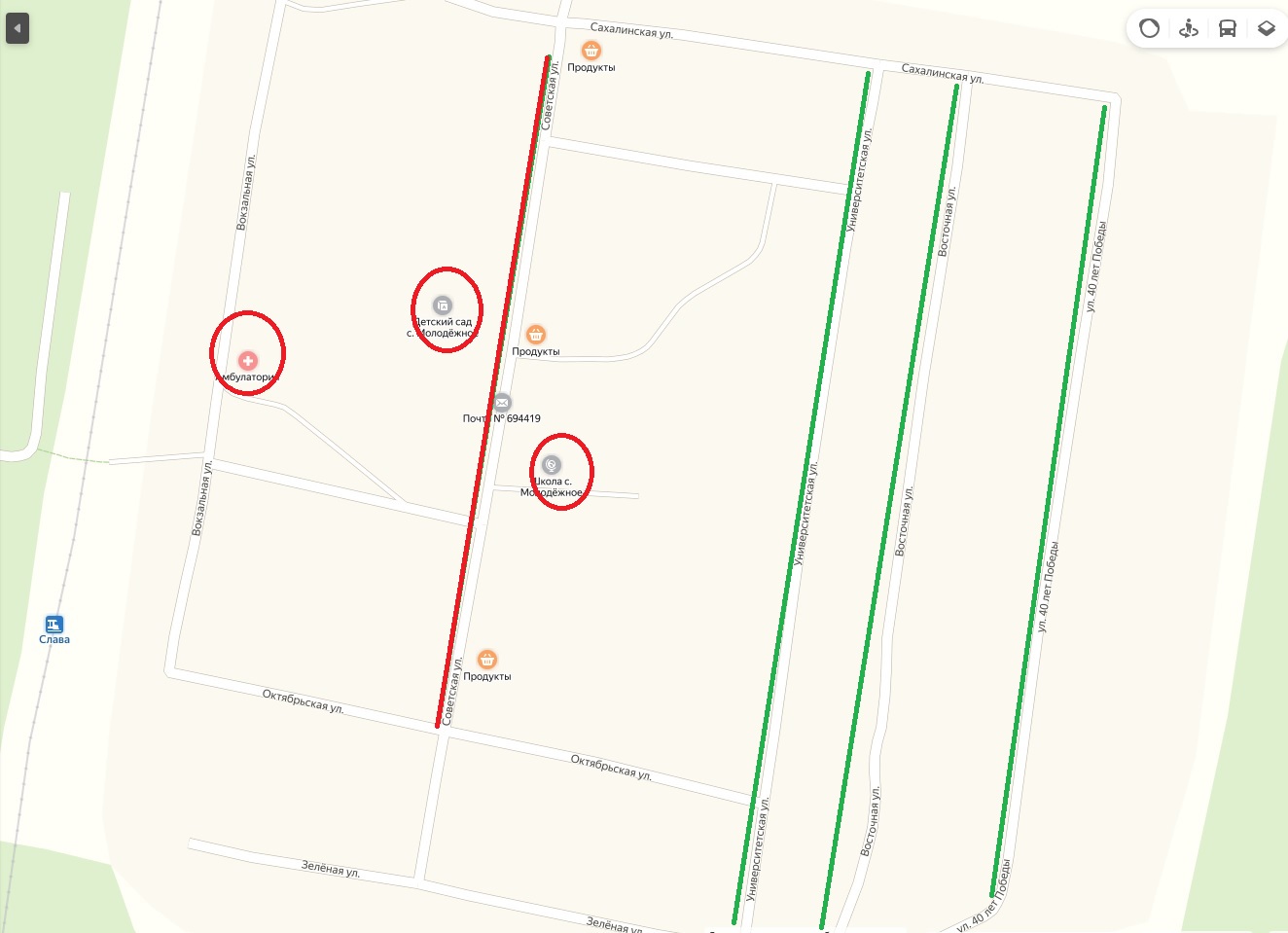The width and height of the screenshot is (1288, 933).
Task: Select the Почта № 694419 marker
Action: coord(502,402)
